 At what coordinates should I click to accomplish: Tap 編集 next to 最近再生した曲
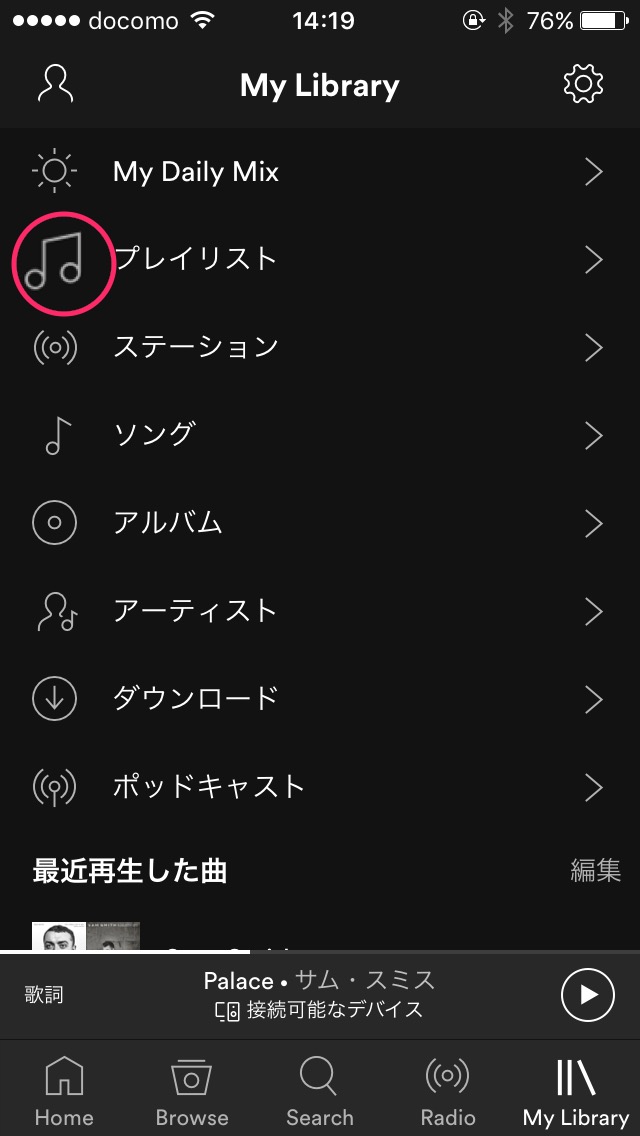595,871
